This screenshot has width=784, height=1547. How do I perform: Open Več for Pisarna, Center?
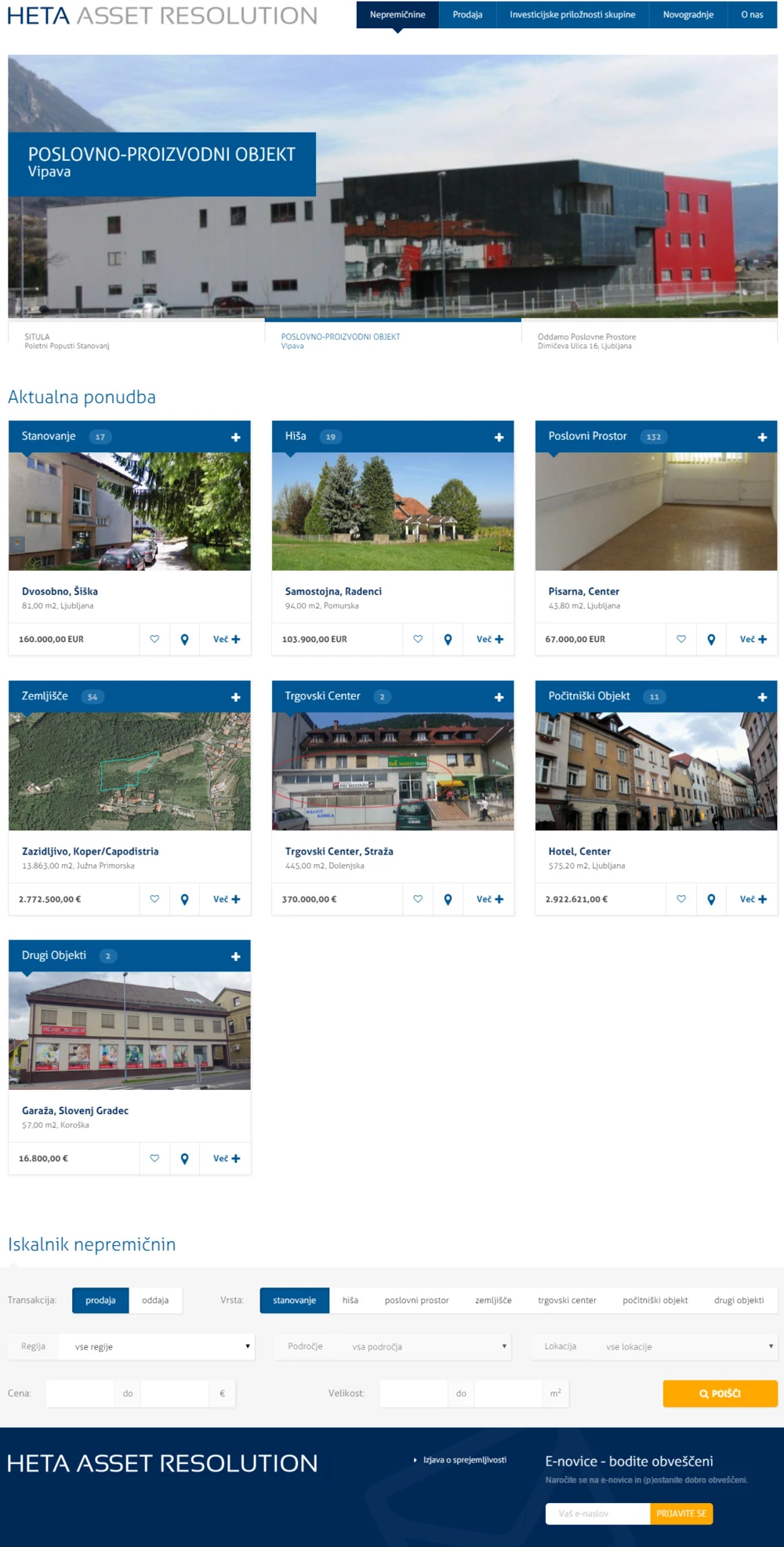point(753,639)
